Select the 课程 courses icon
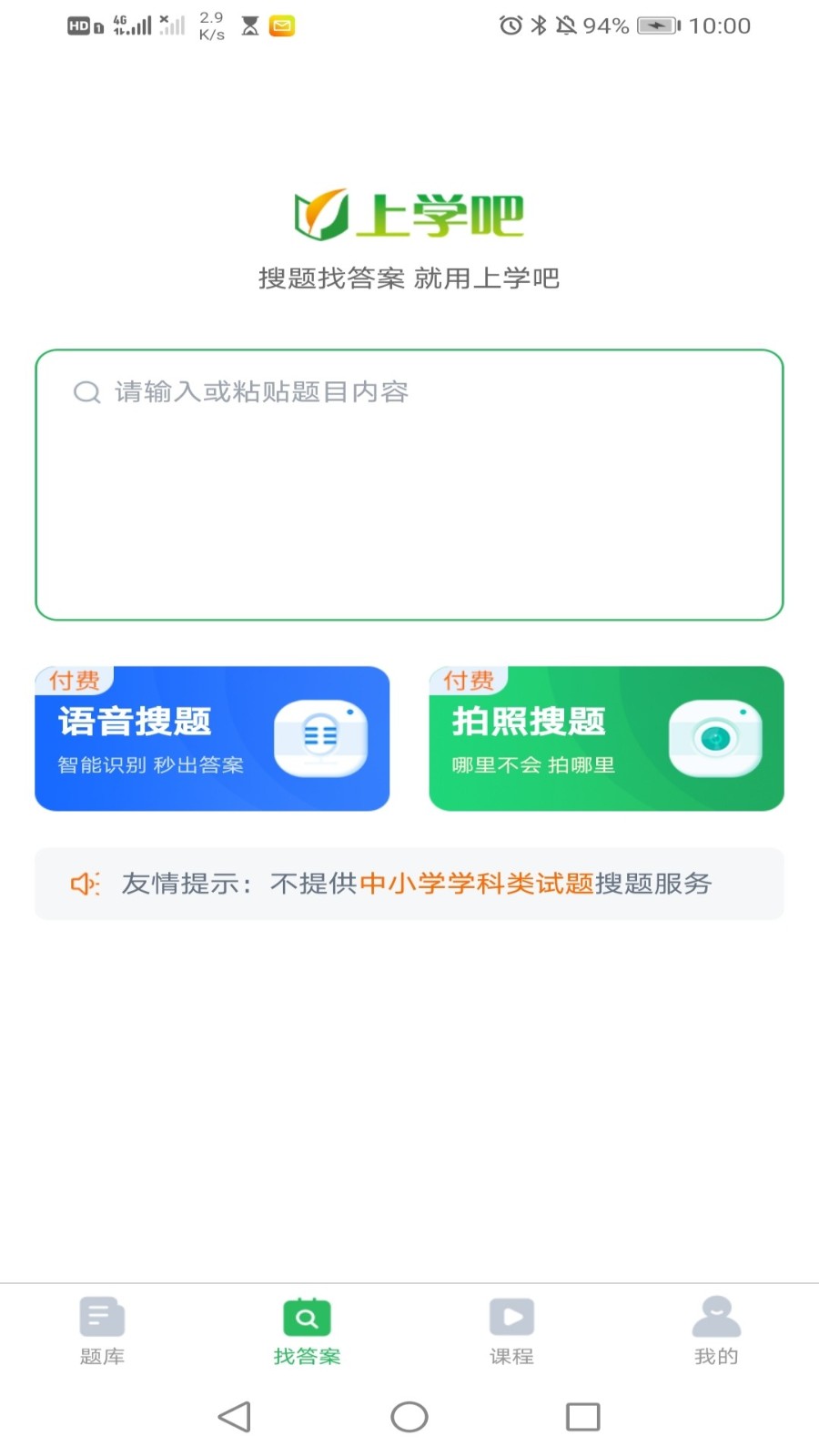The image size is (819, 1456). [511, 1317]
